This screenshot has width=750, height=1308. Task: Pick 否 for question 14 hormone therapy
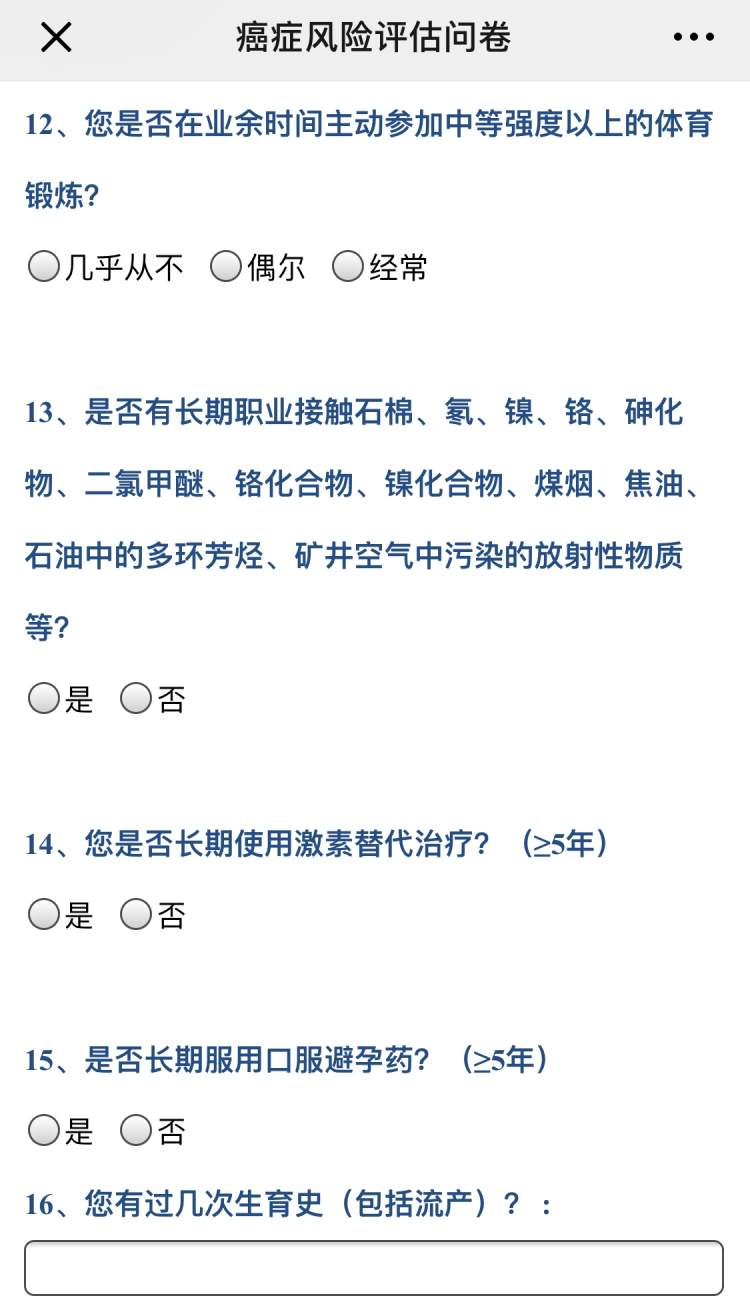(x=136, y=914)
